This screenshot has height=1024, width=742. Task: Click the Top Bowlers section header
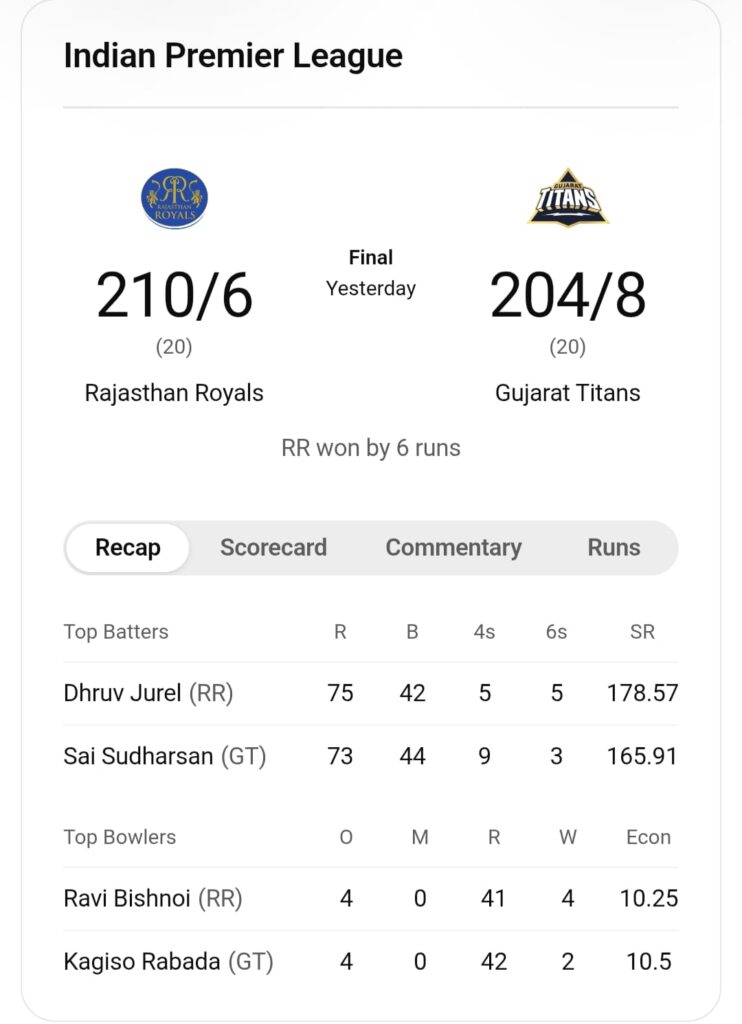[117, 837]
